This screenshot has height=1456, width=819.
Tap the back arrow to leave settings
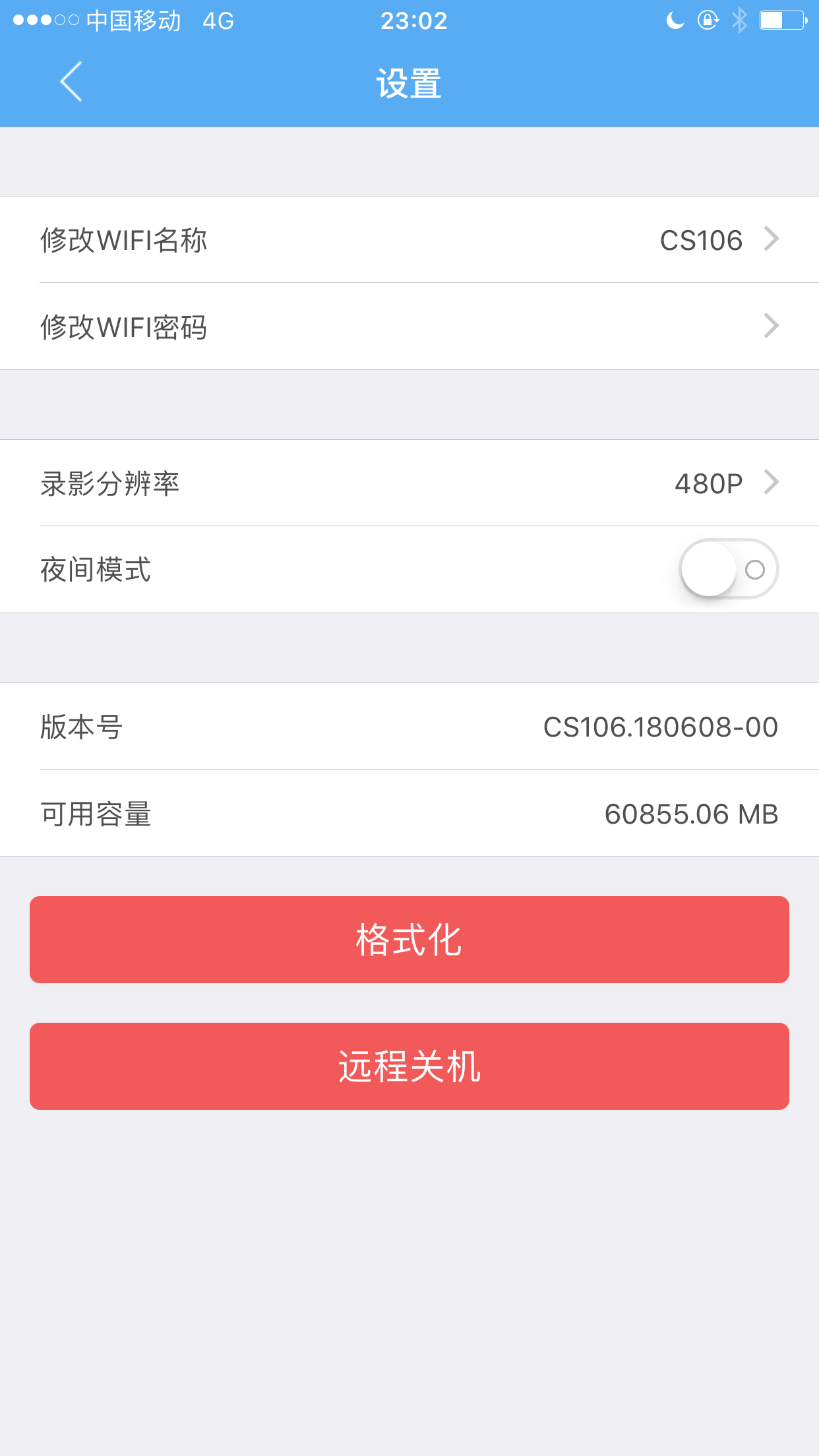(70, 82)
